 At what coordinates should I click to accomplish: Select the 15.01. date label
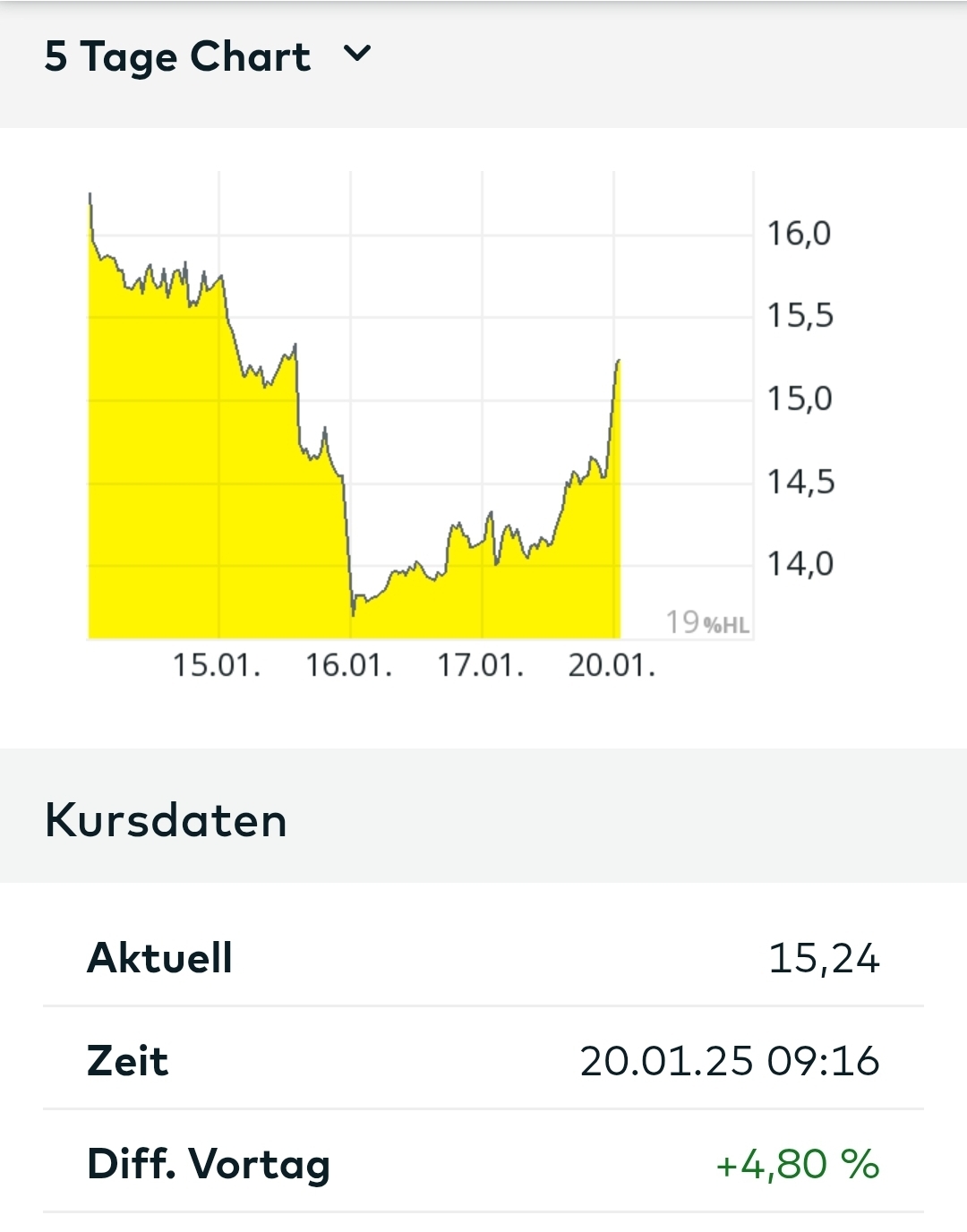218,665
